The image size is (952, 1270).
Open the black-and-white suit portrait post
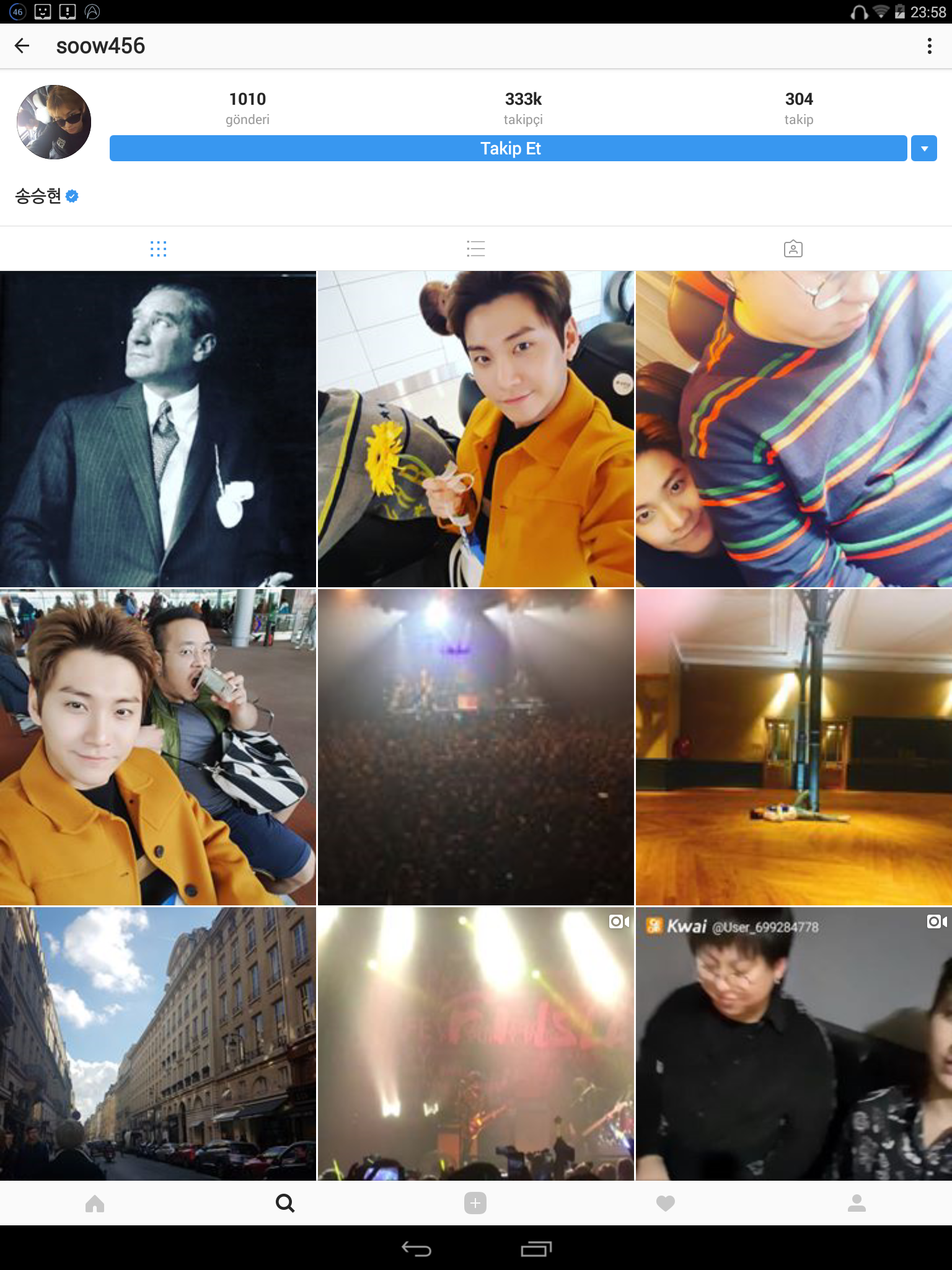(x=158, y=429)
